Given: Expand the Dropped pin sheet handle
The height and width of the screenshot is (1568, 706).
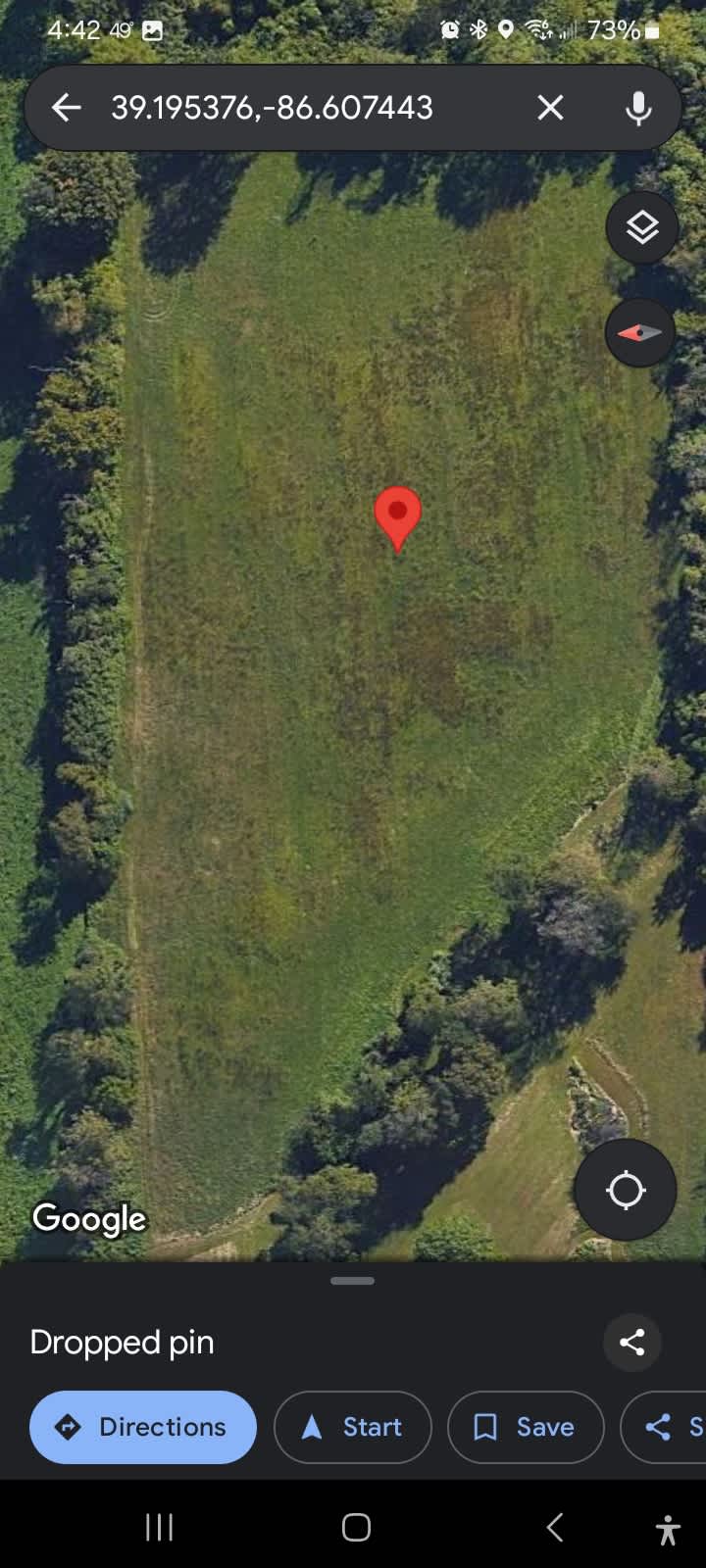Looking at the screenshot, I should [353, 1281].
